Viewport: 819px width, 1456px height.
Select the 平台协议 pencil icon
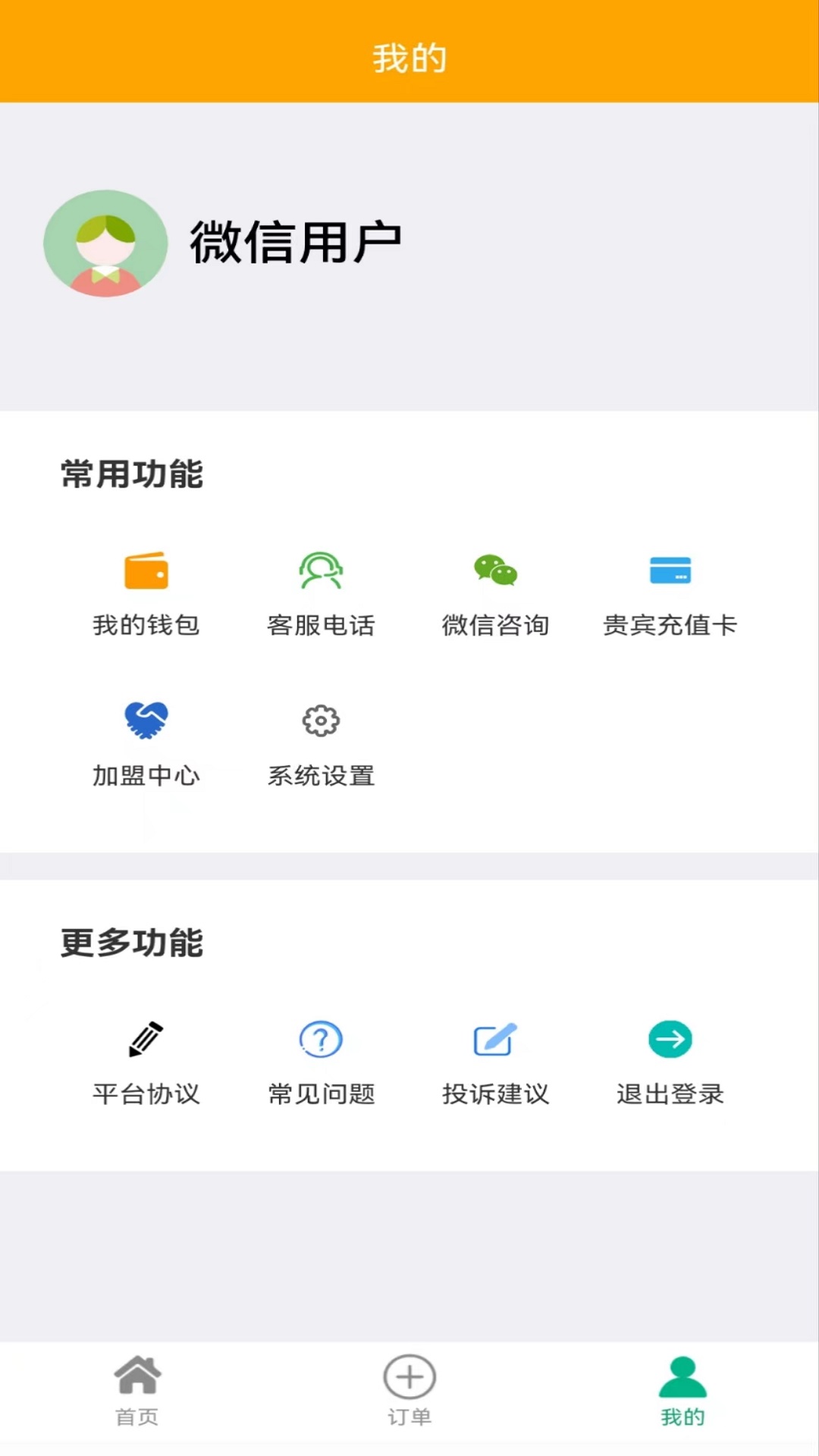[x=146, y=1039]
